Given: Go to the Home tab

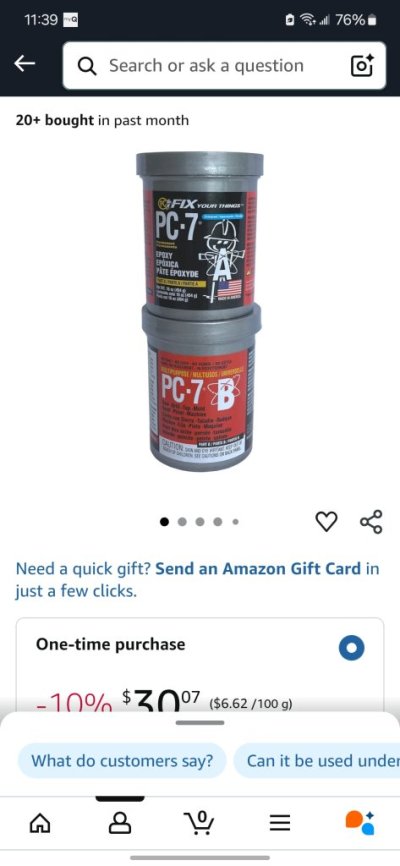Looking at the screenshot, I should (39, 823).
